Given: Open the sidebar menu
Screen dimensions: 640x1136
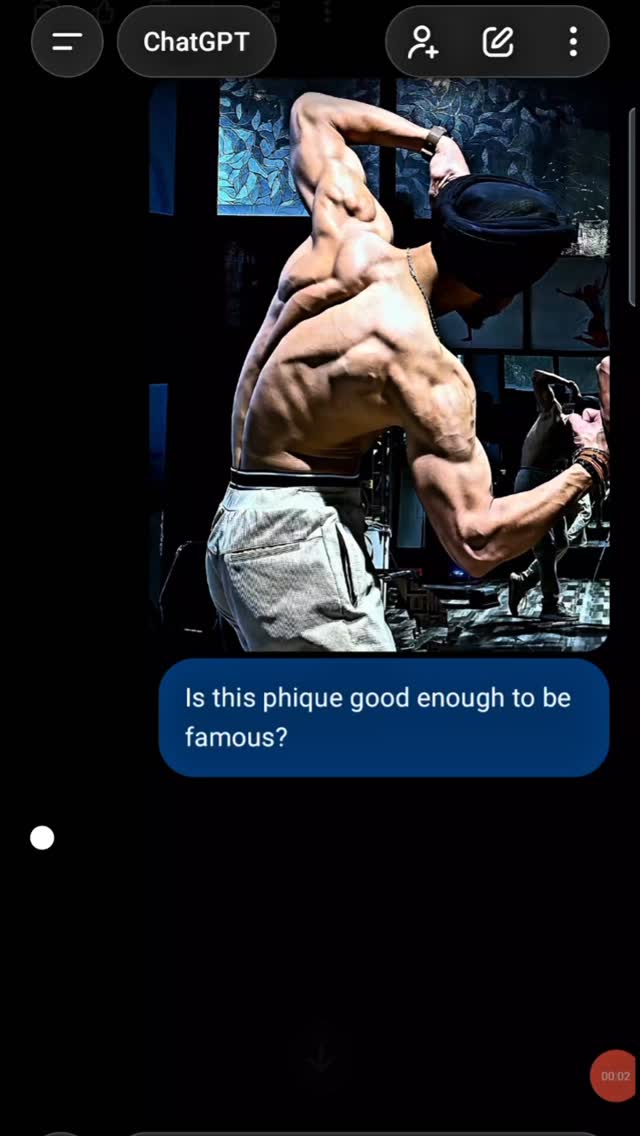Looking at the screenshot, I should [x=67, y=42].
